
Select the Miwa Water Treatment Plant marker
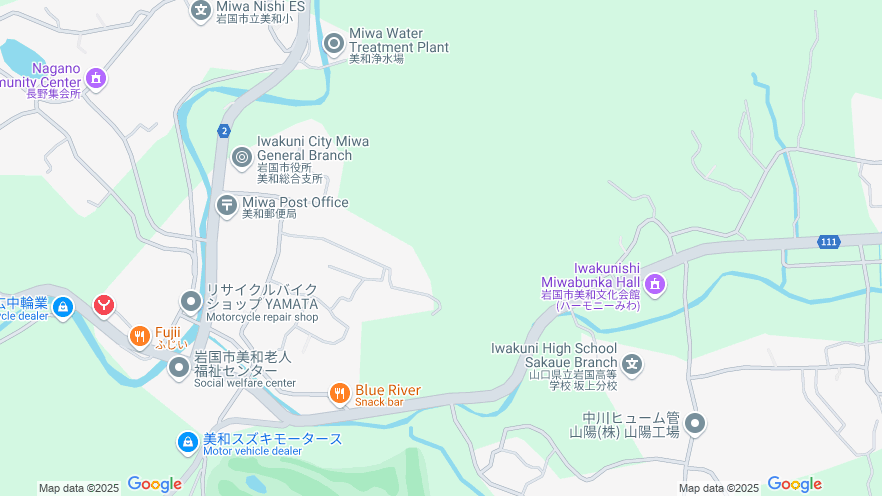[x=334, y=42]
